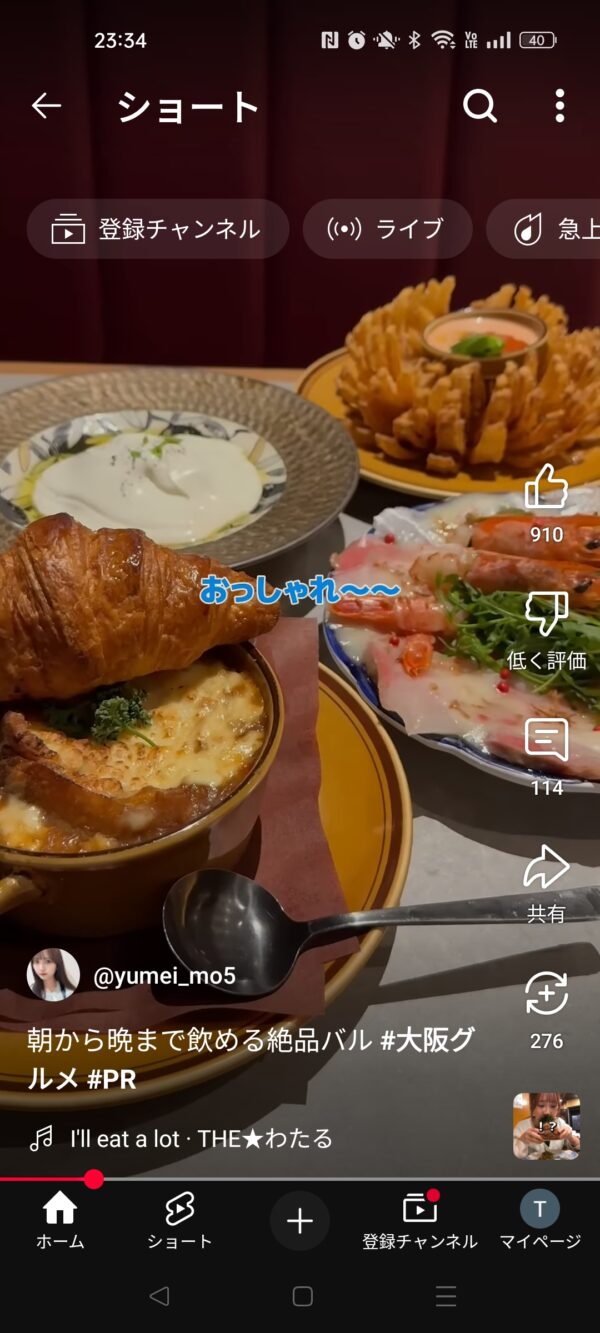The height and width of the screenshot is (1333, 600).
Task: Go back using the arrow icon
Action: (46, 106)
